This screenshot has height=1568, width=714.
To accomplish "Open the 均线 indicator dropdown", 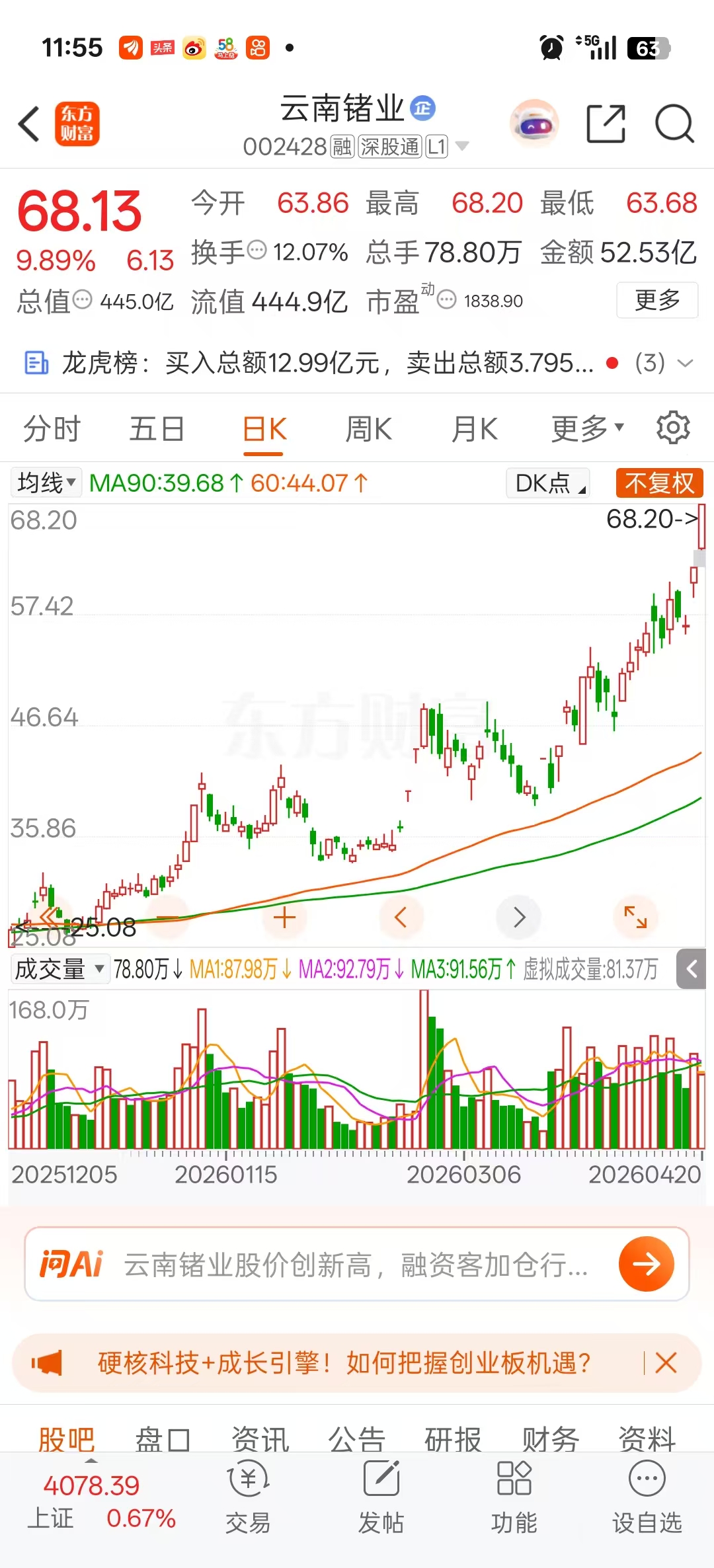I will (46, 483).
